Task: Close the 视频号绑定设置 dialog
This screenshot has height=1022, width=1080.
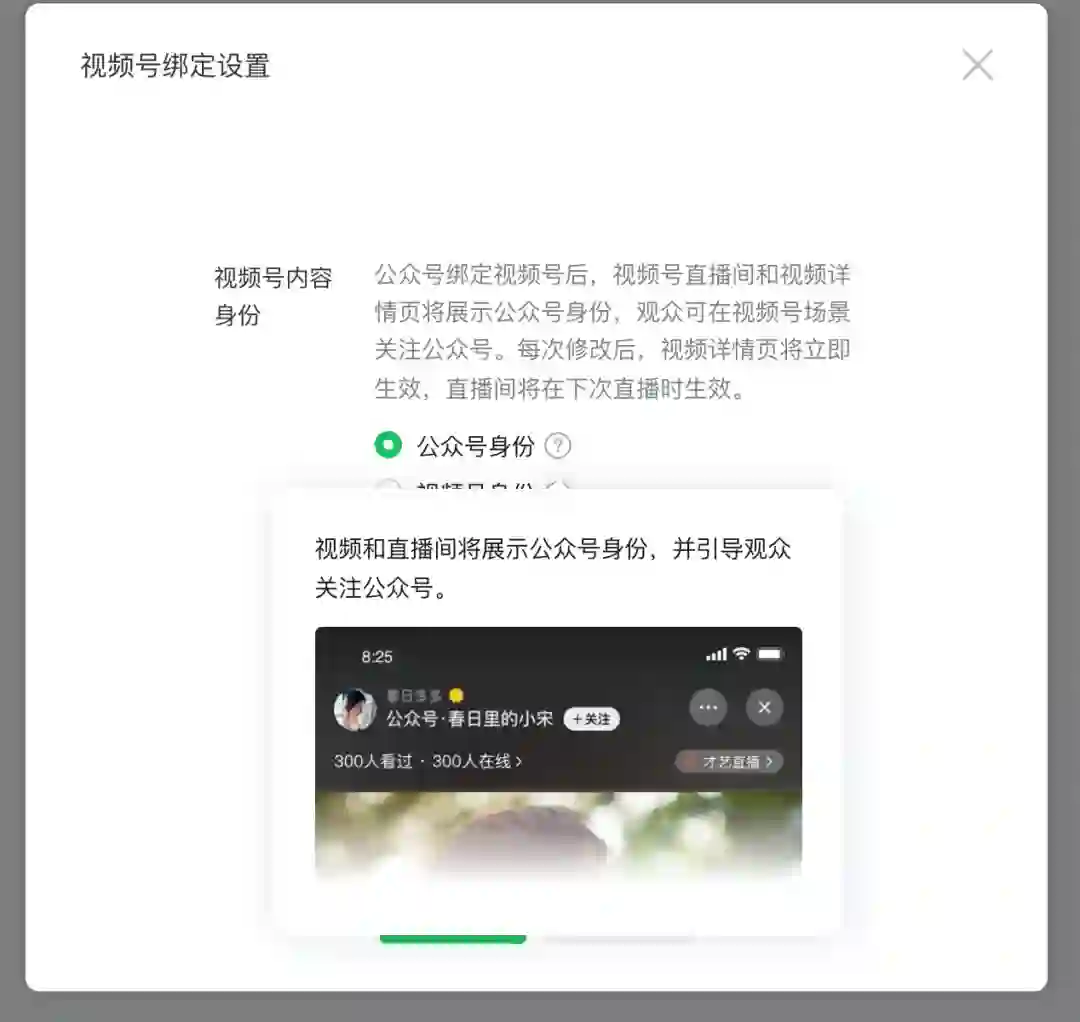Action: click(977, 66)
